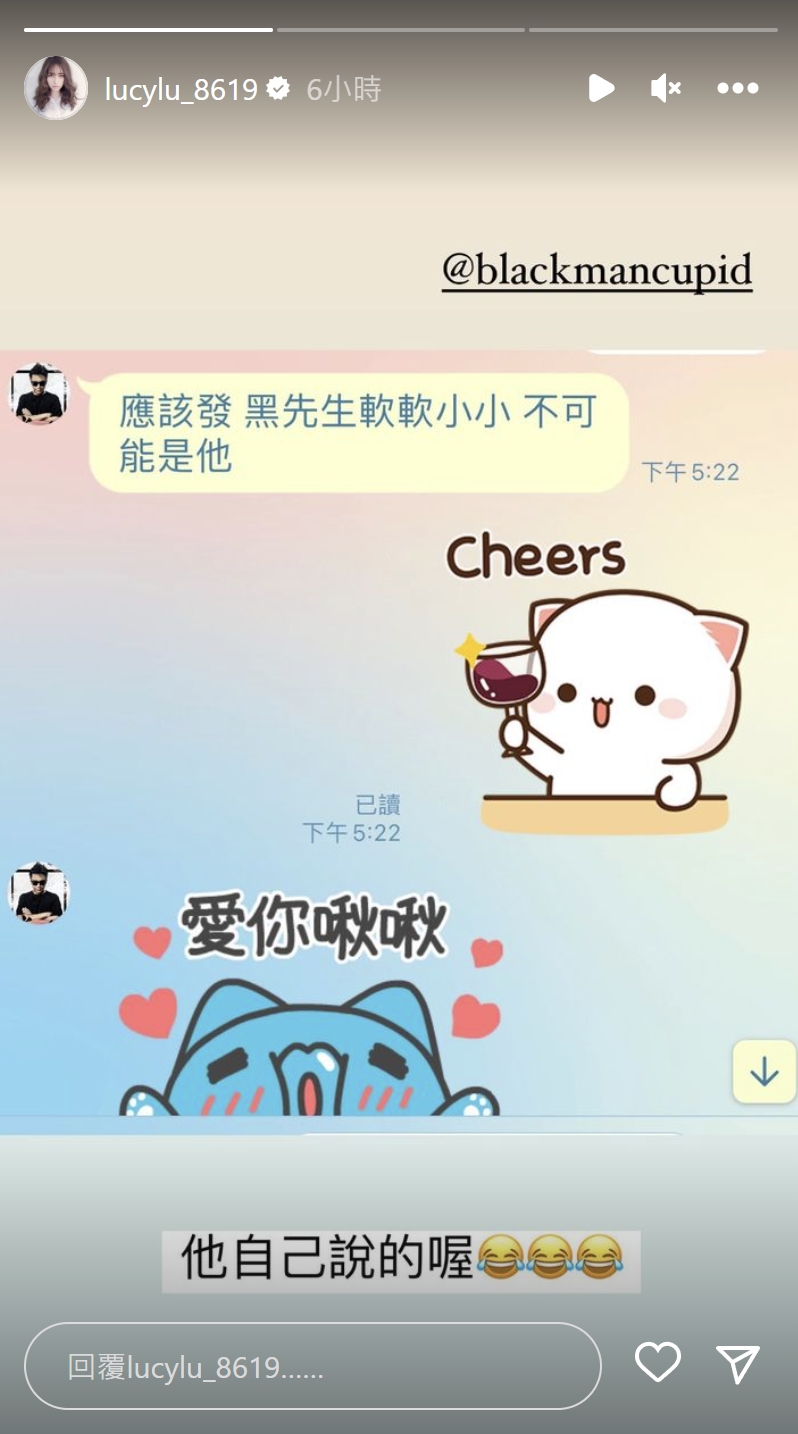Reply to lucylu_8619's story
Viewport: 798px width, 1434px height.
pos(312,1367)
